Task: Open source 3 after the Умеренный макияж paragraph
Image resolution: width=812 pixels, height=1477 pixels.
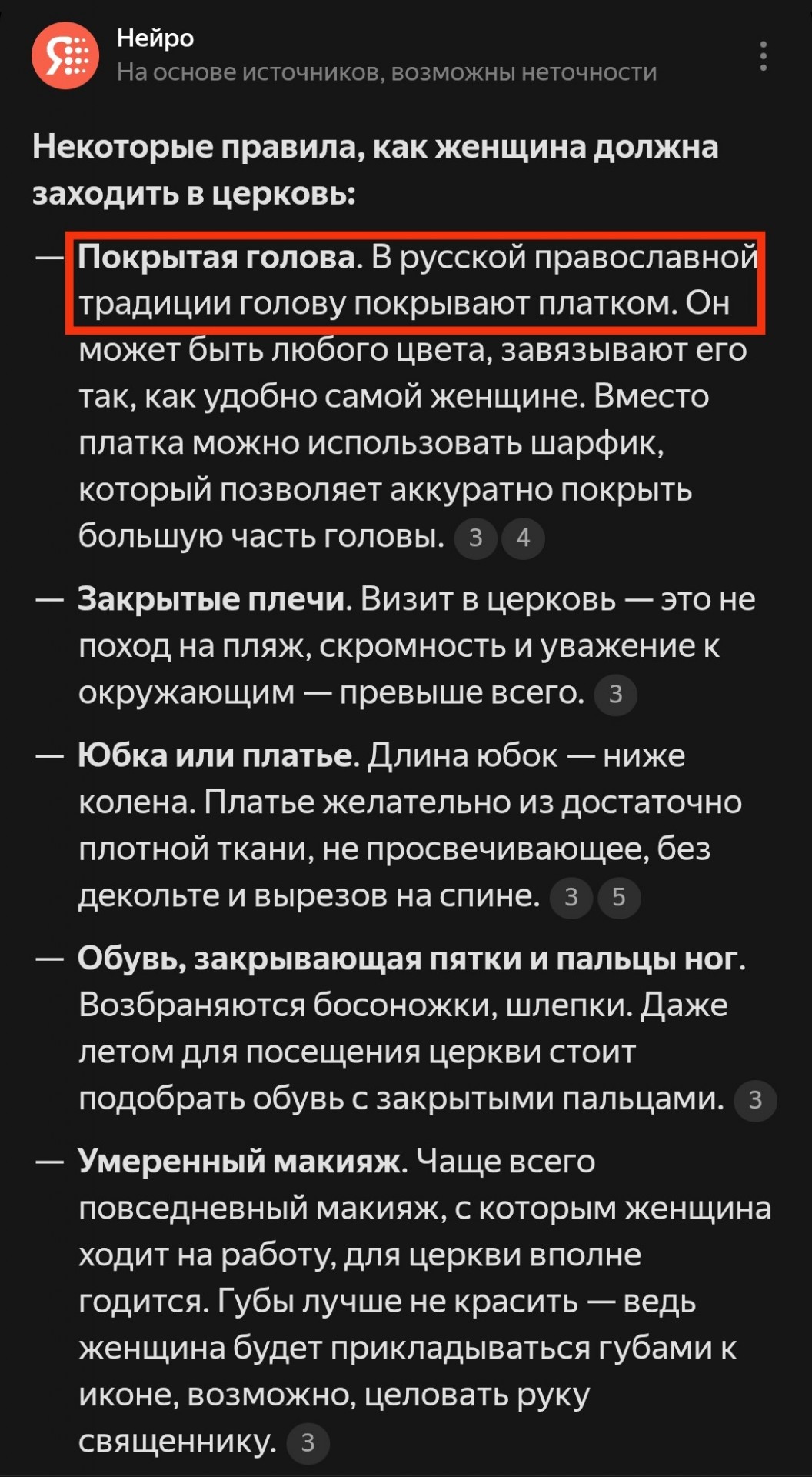Action: click(x=308, y=1442)
